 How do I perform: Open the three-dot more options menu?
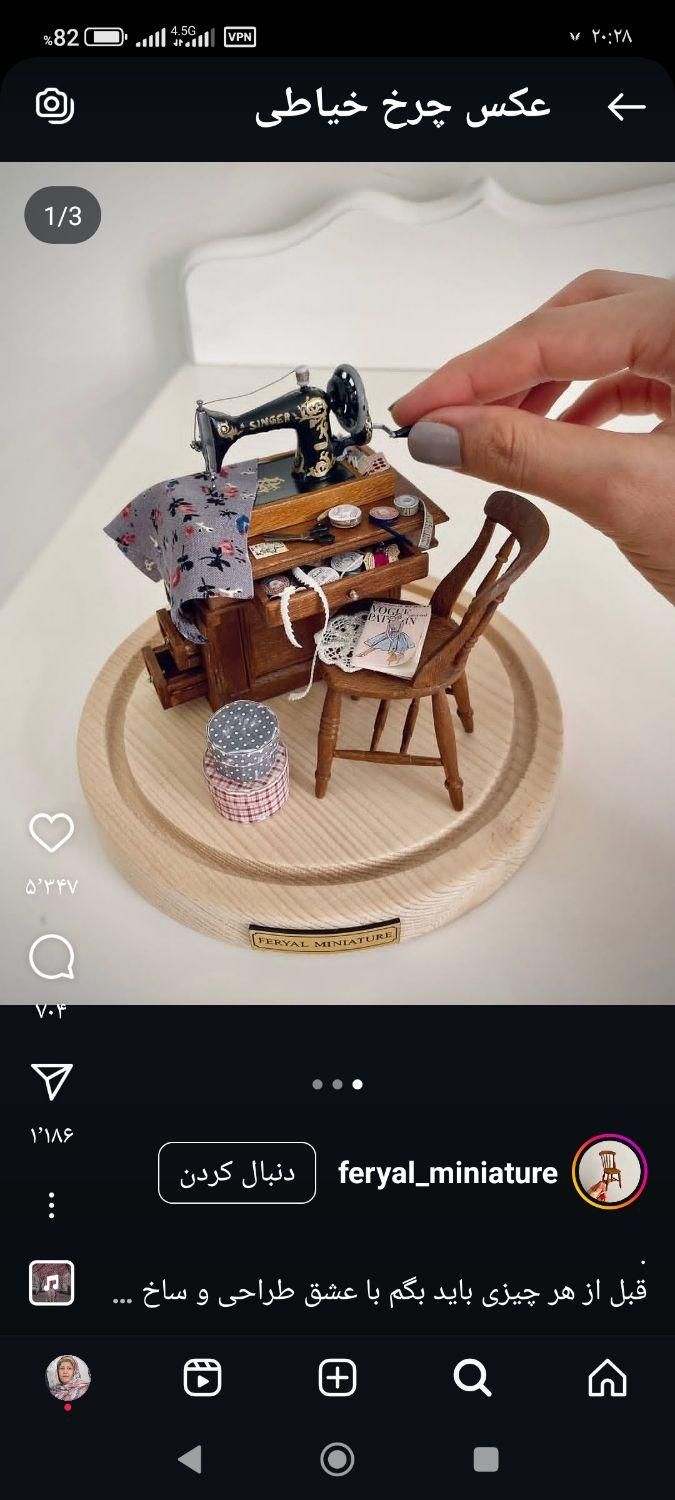52,1205
